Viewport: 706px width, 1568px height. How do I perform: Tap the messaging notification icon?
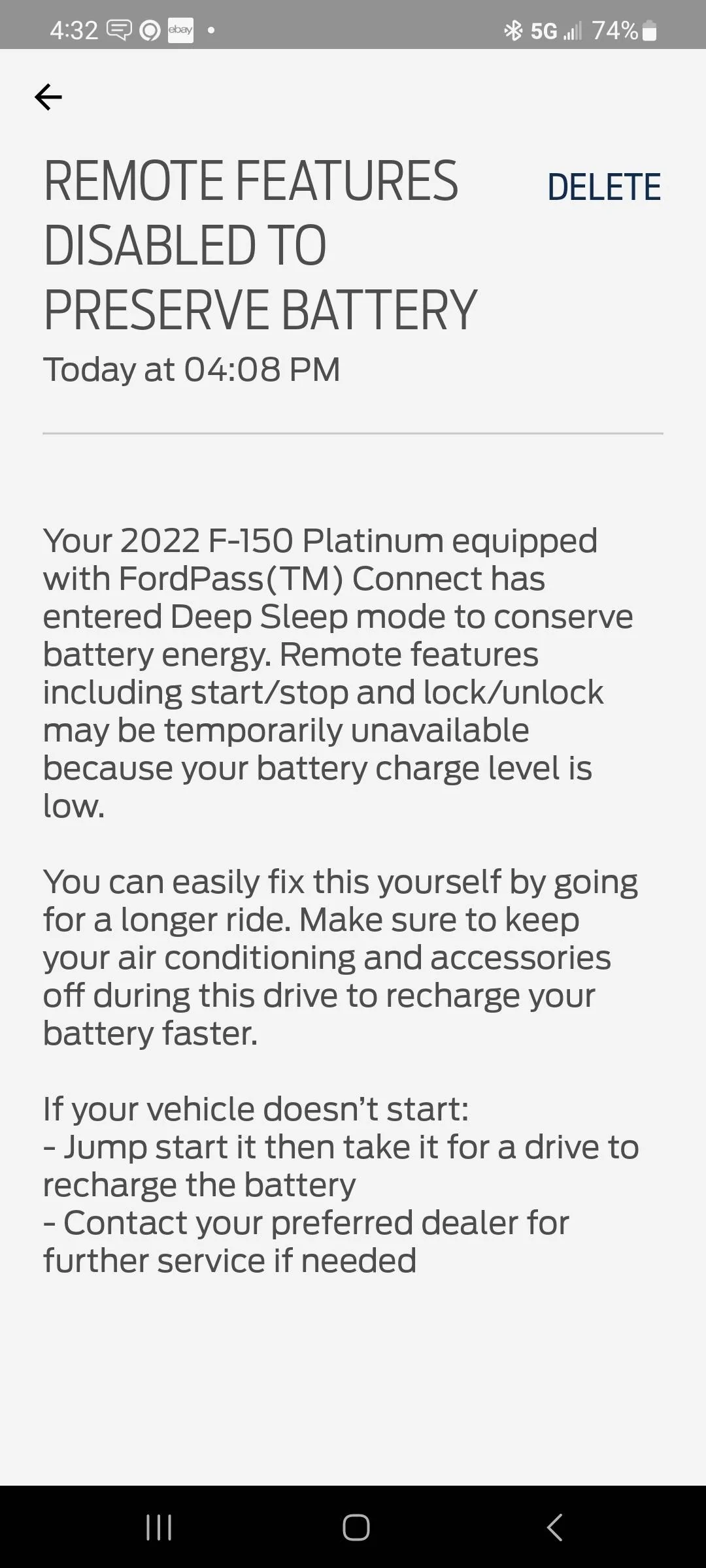click(118, 29)
